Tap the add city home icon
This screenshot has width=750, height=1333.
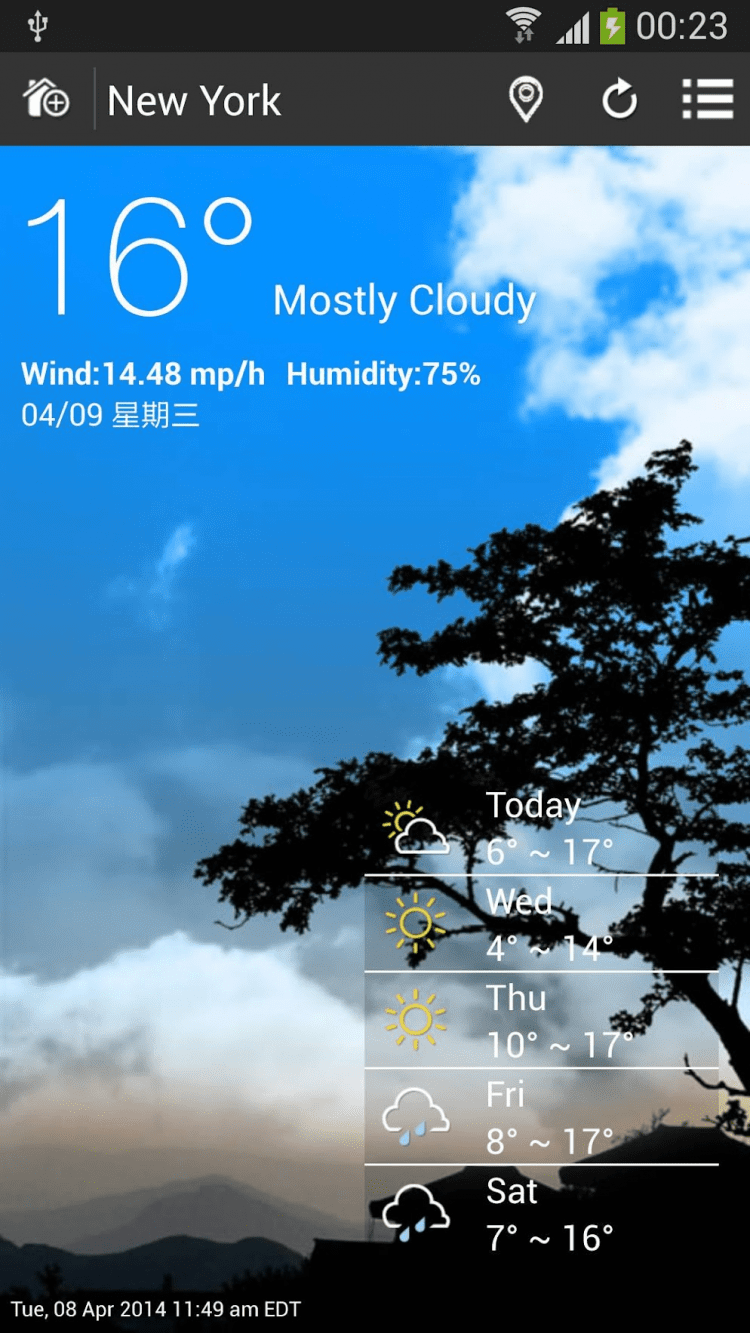pyautogui.click(x=46, y=100)
